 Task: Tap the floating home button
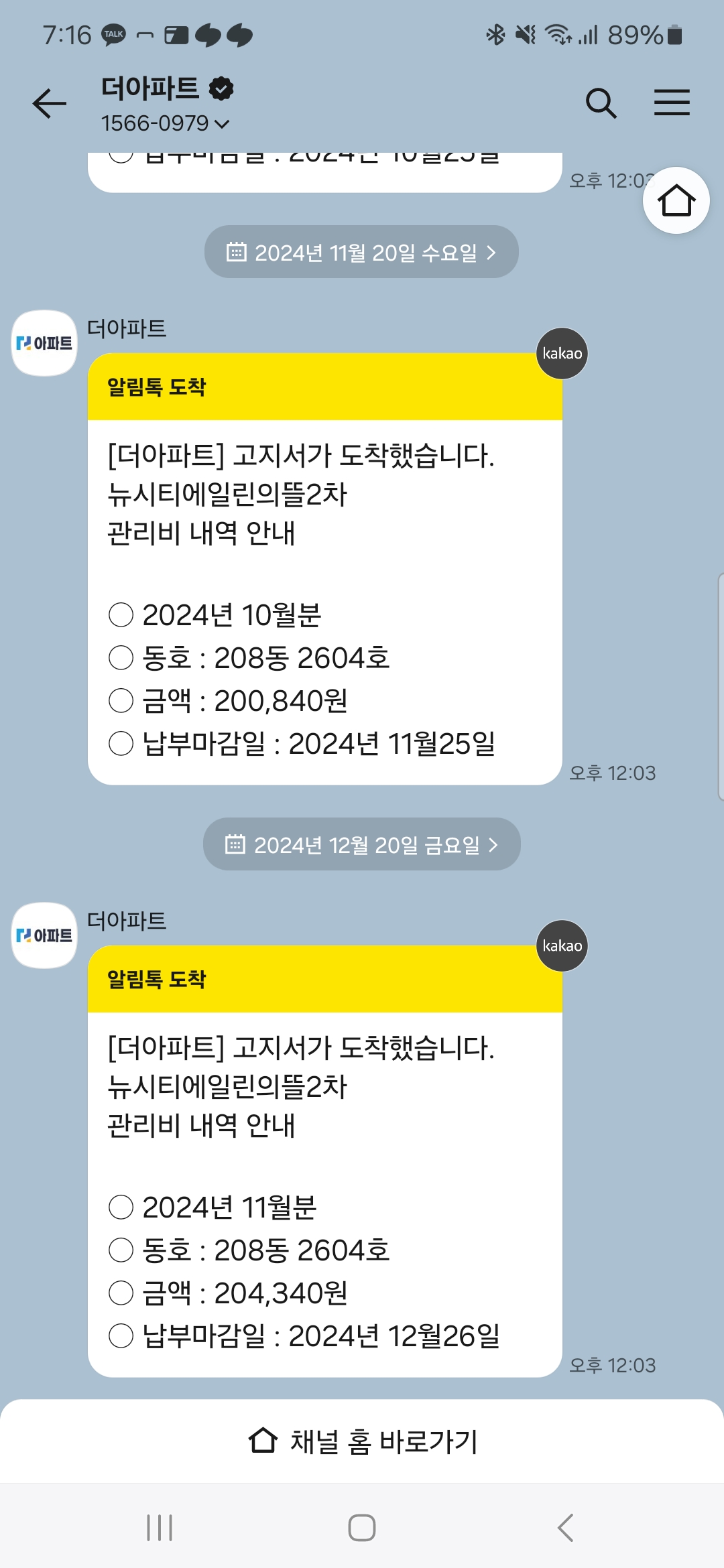676,200
